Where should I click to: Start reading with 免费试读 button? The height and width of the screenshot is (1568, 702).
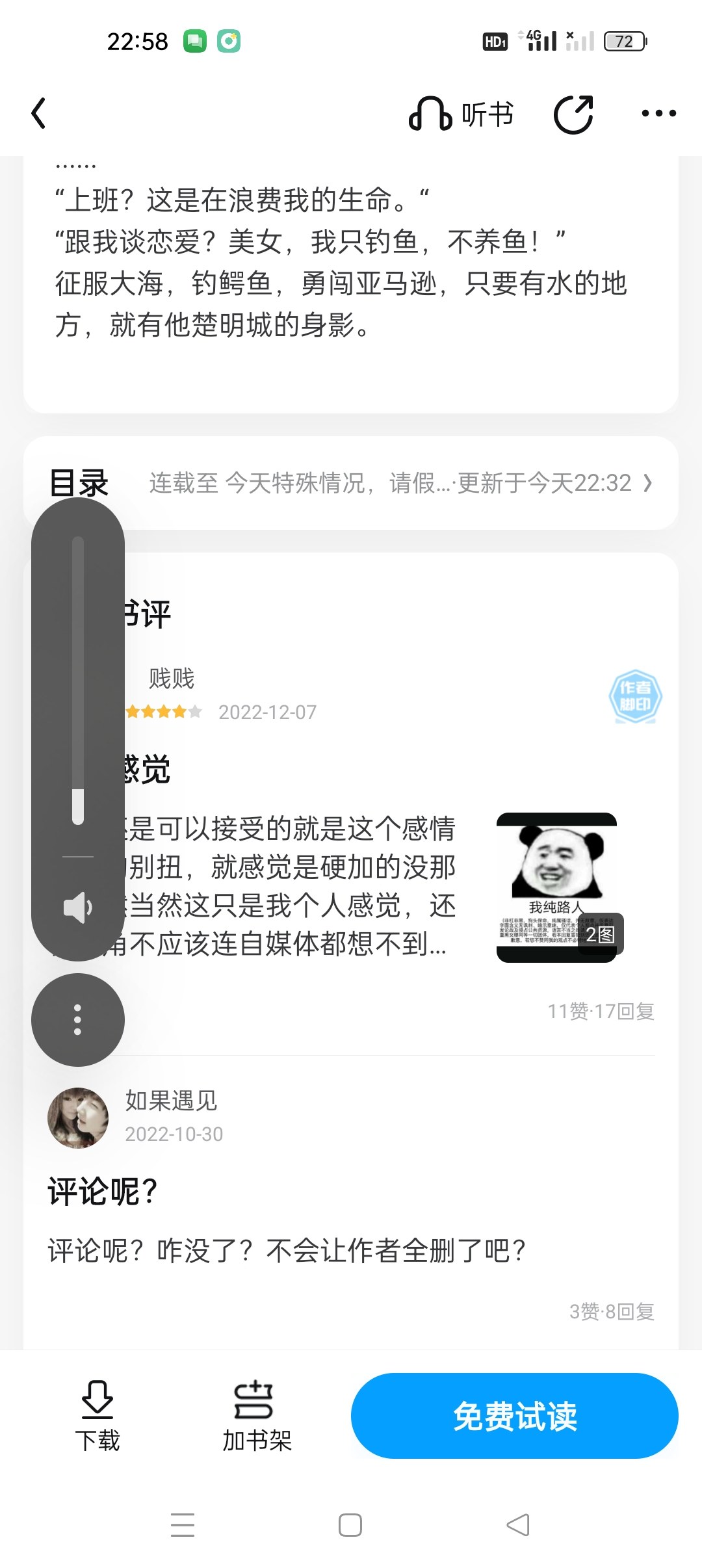[x=514, y=1416]
